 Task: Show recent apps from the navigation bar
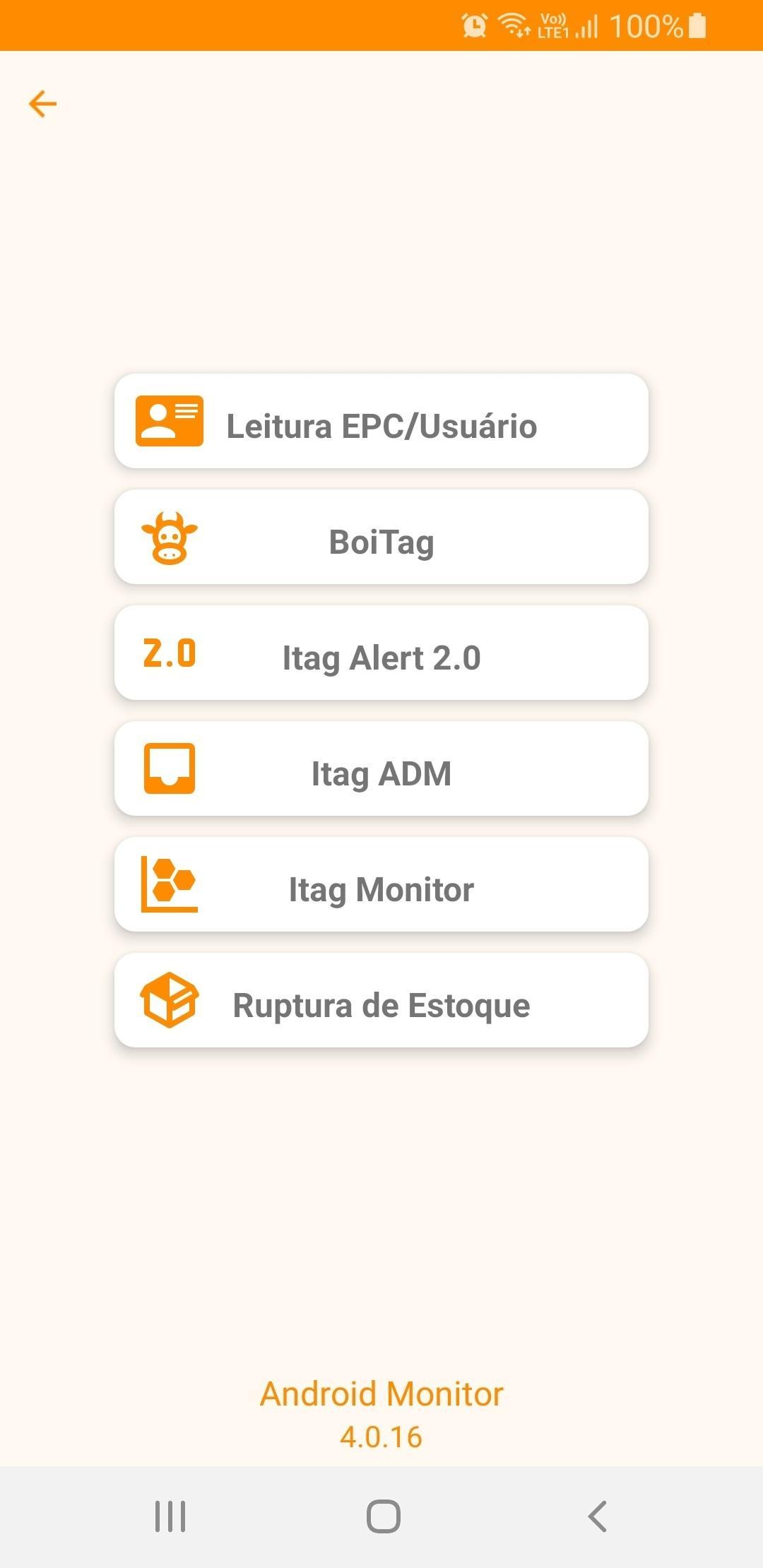click(170, 1516)
